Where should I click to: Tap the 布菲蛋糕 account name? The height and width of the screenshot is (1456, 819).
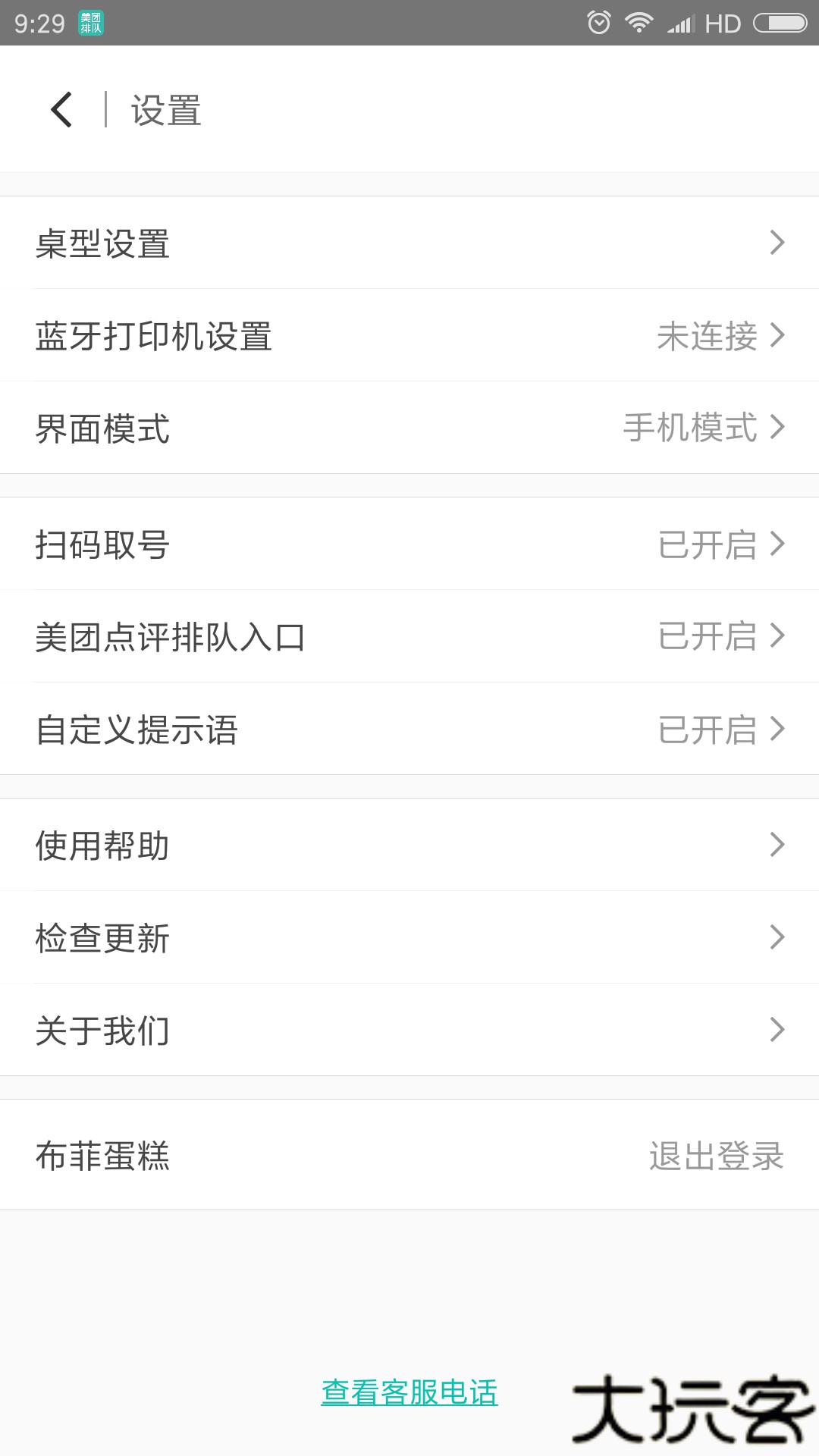(104, 1154)
